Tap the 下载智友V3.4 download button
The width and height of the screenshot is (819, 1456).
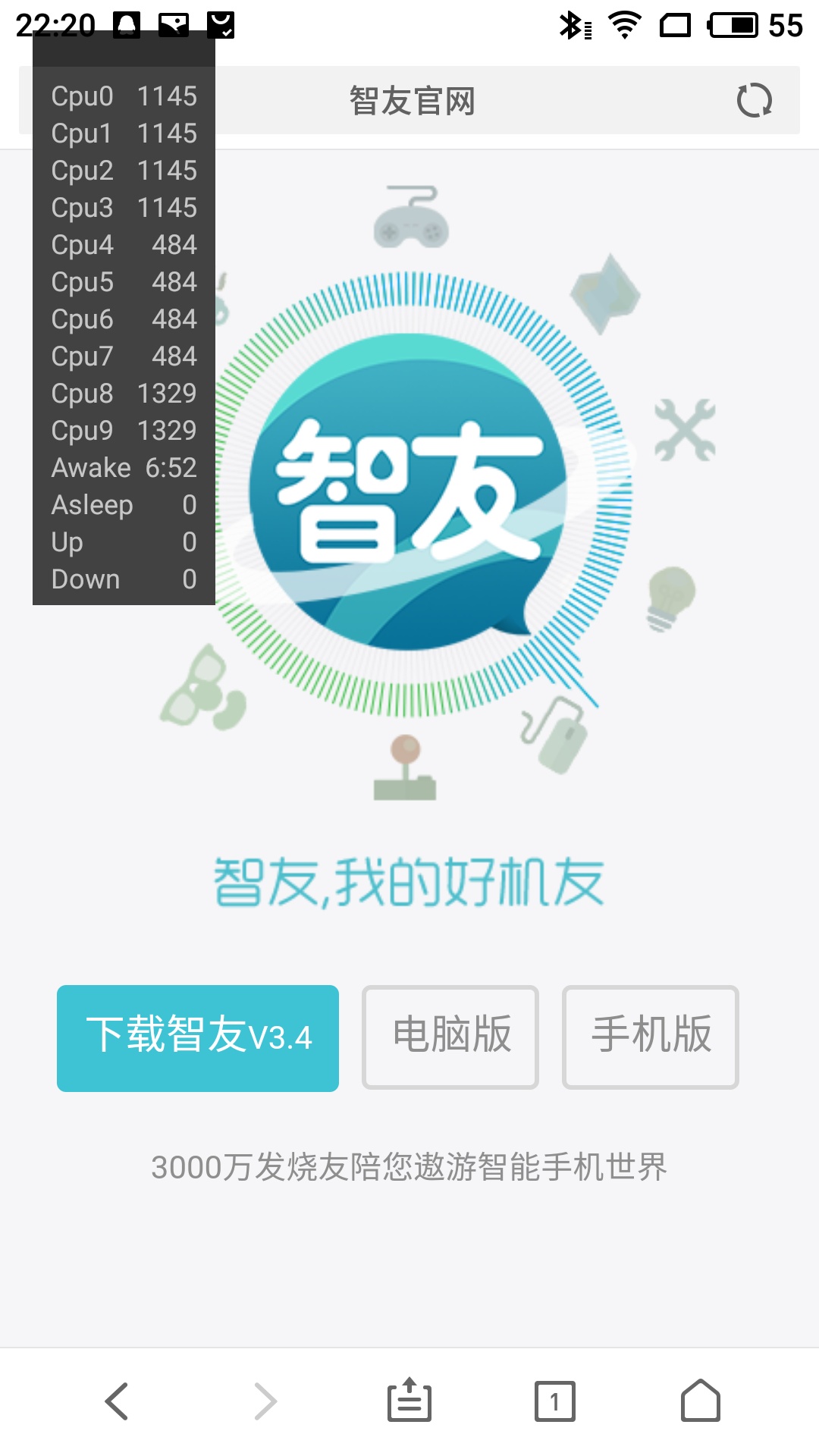(197, 1037)
